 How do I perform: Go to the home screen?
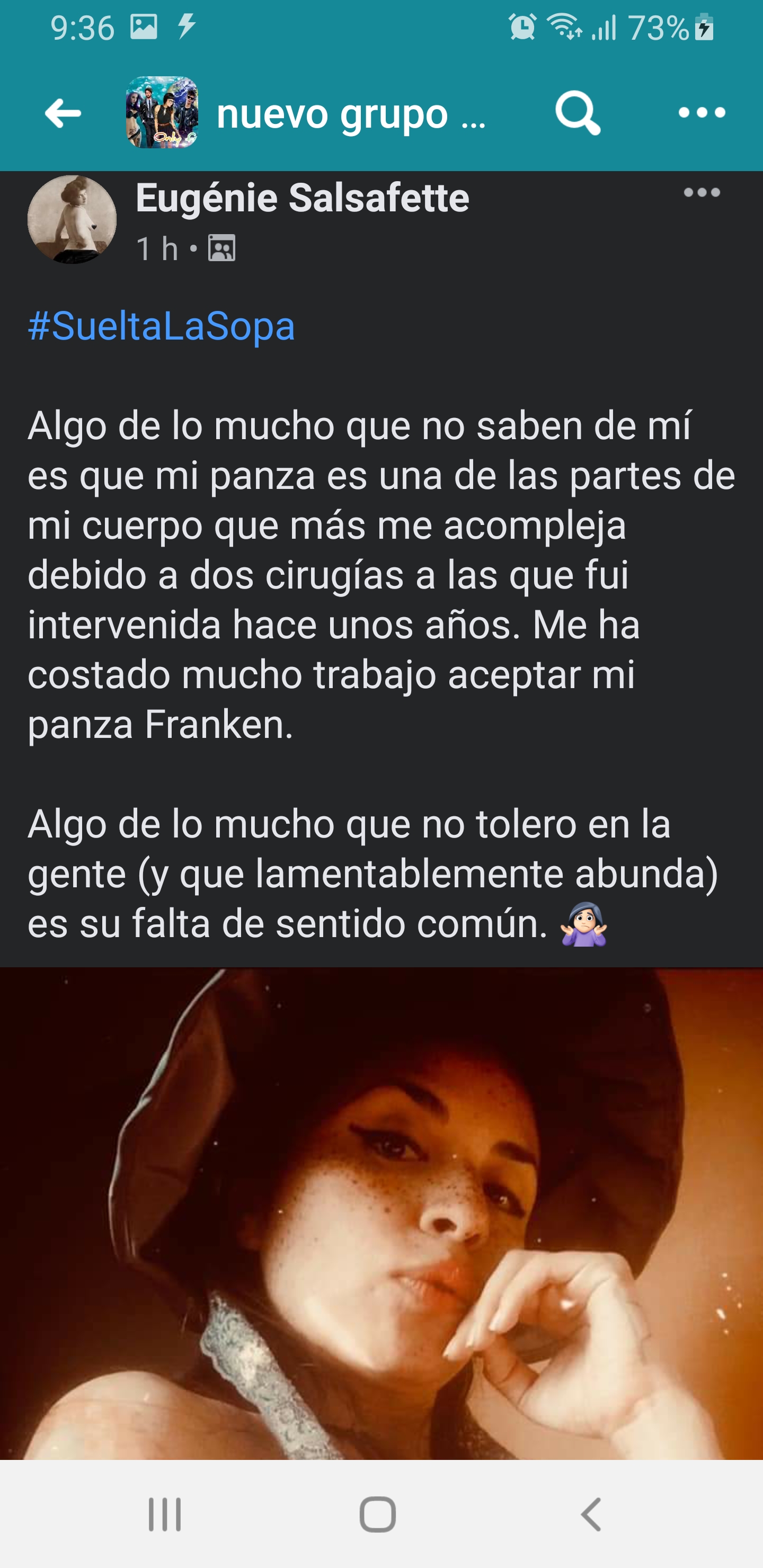(378, 1514)
